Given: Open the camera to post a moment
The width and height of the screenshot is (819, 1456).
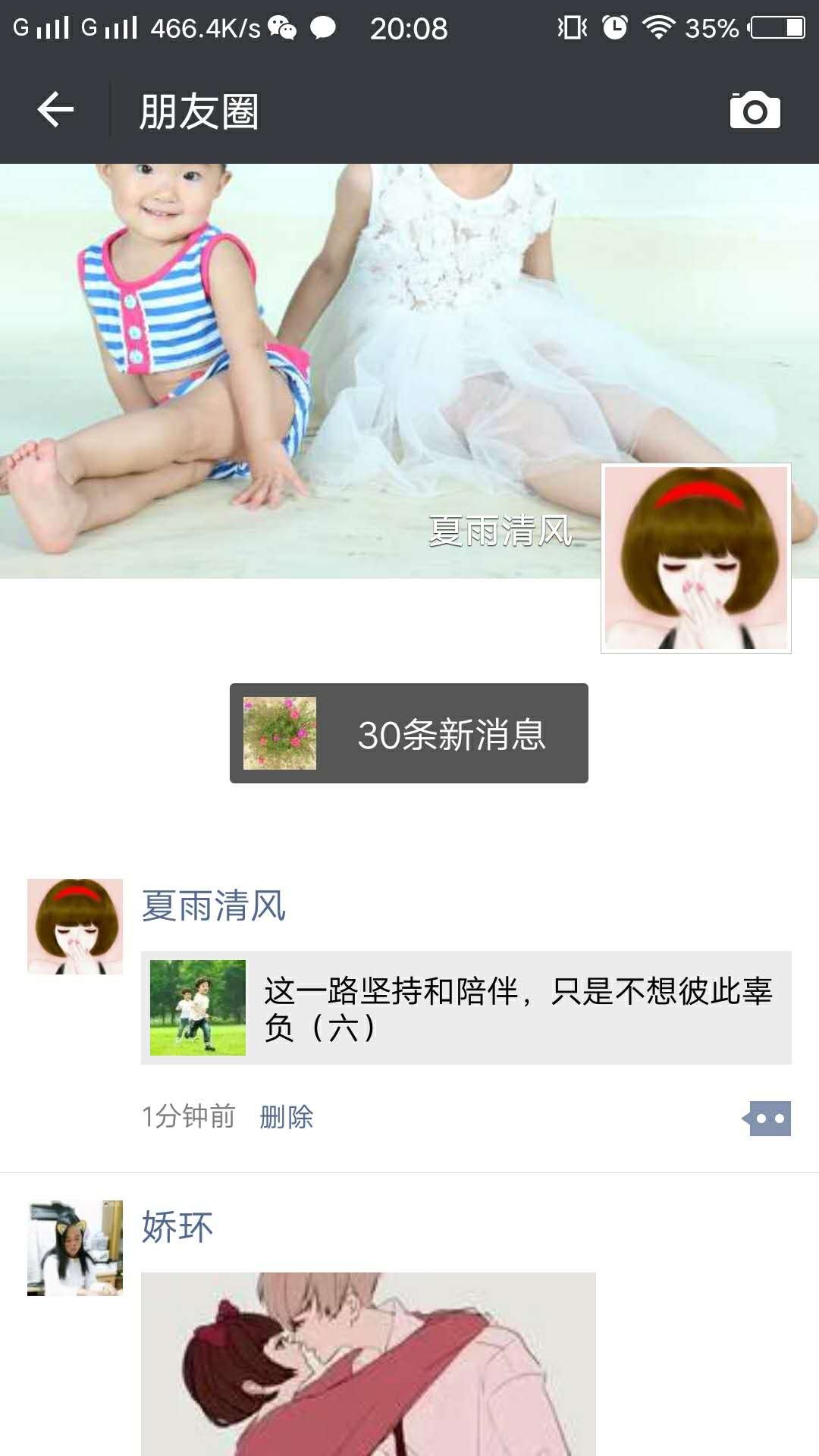Looking at the screenshot, I should pos(755,111).
